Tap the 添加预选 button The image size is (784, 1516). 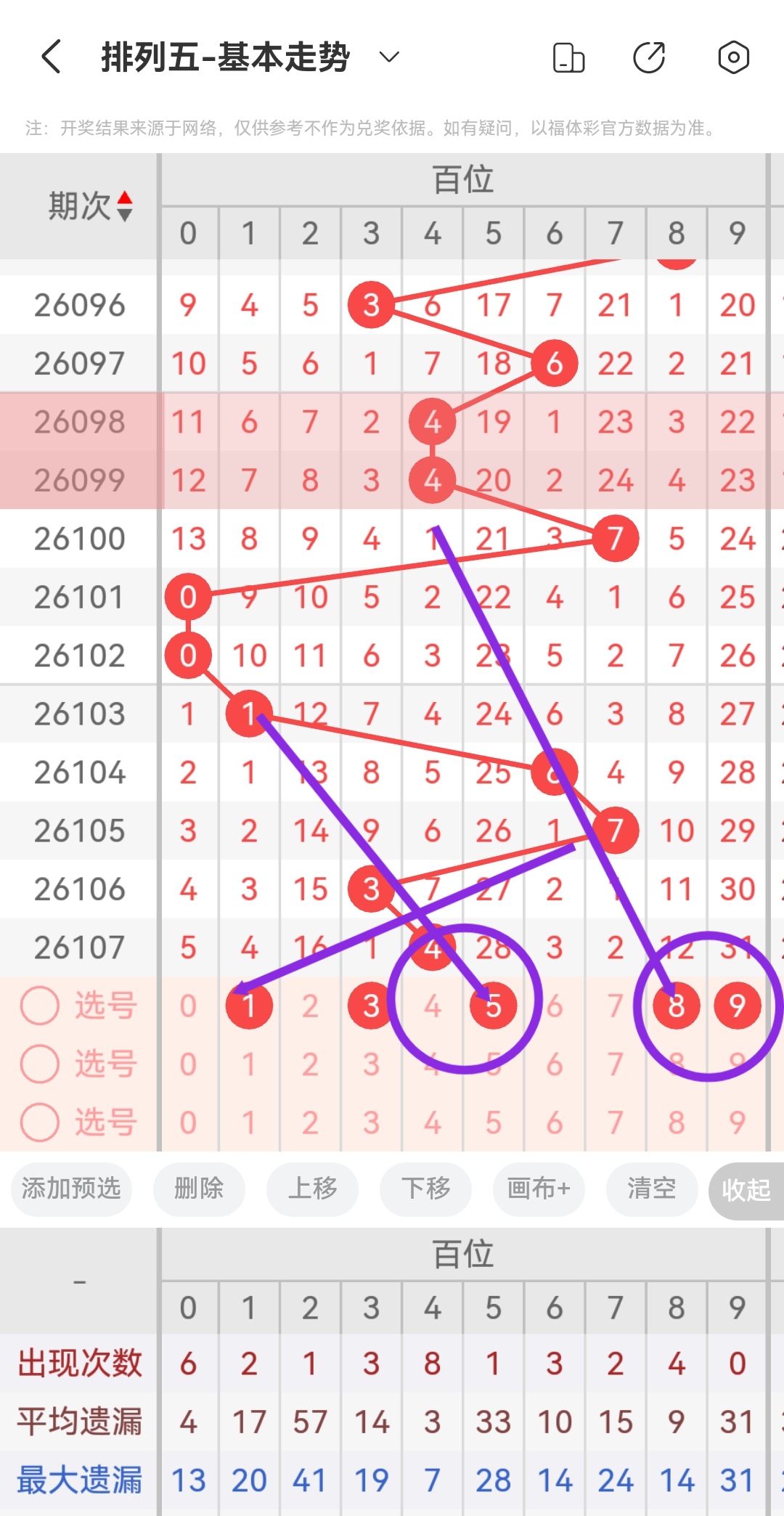point(70,1189)
